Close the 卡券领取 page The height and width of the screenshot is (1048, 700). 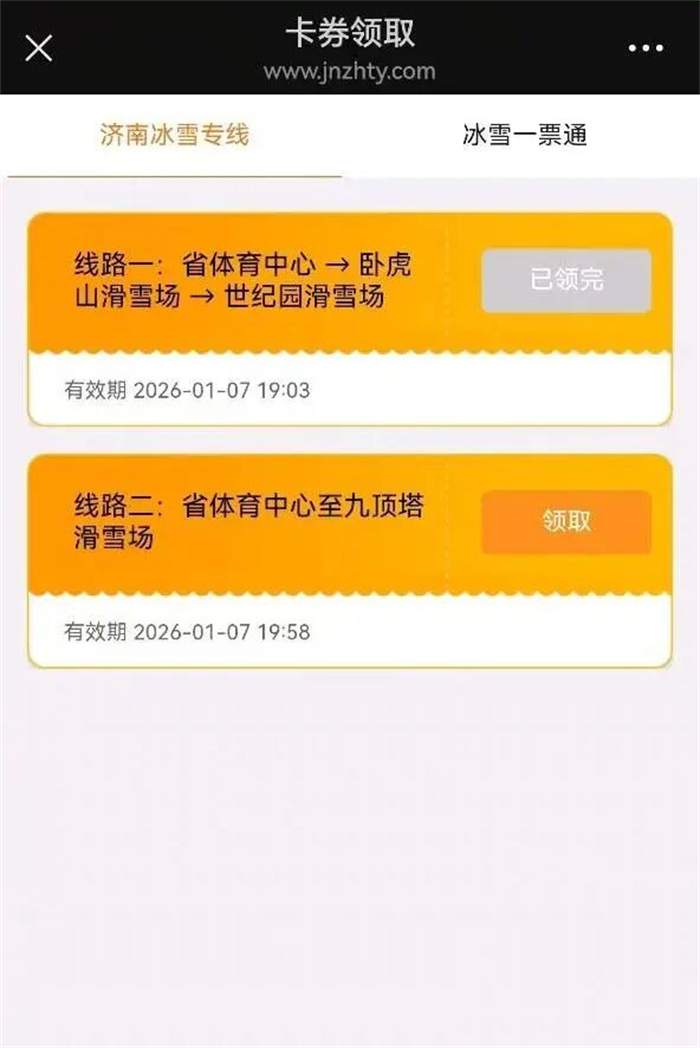click(x=38, y=47)
